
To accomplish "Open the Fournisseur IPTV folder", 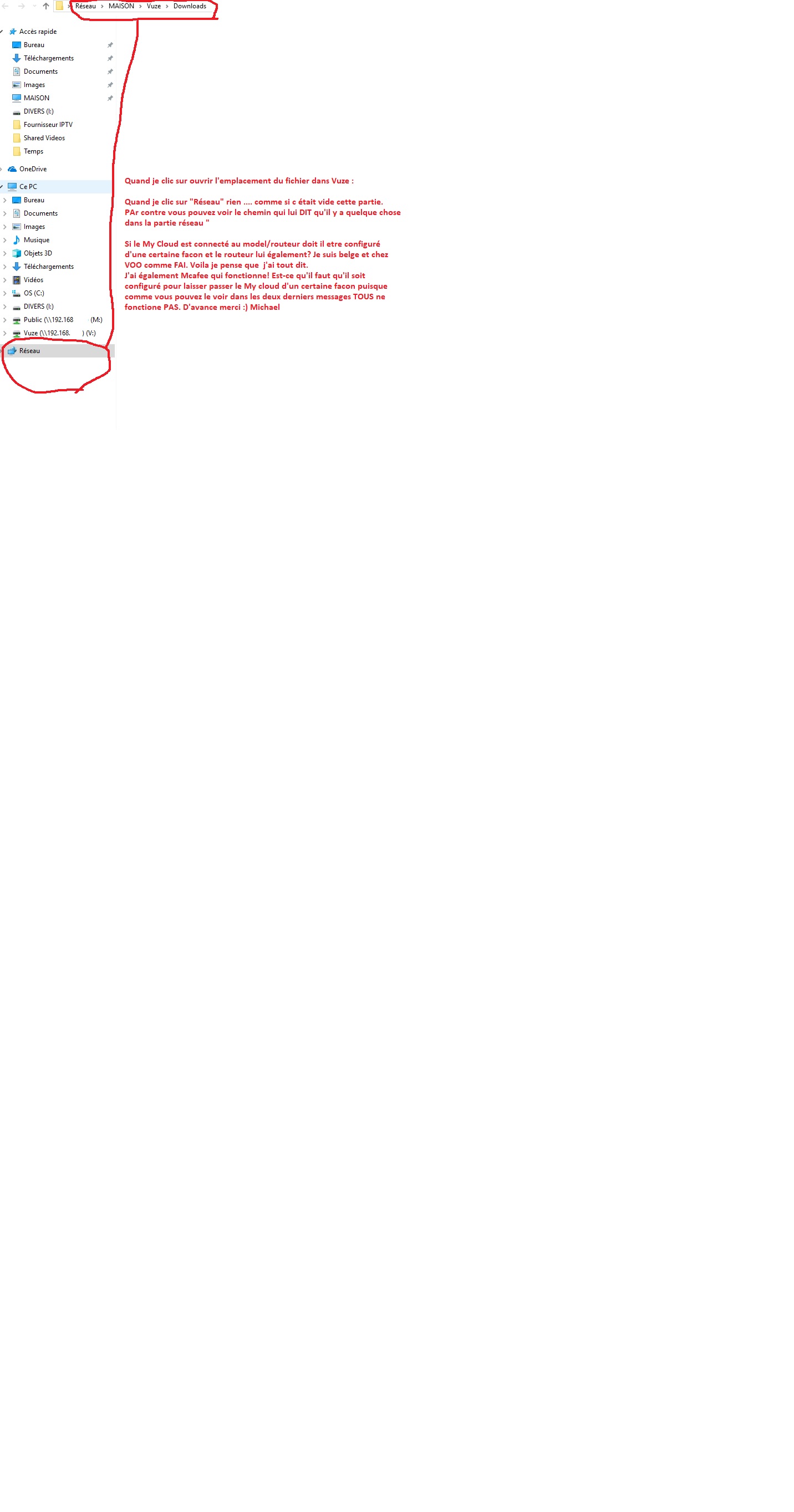I will point(48,125).
